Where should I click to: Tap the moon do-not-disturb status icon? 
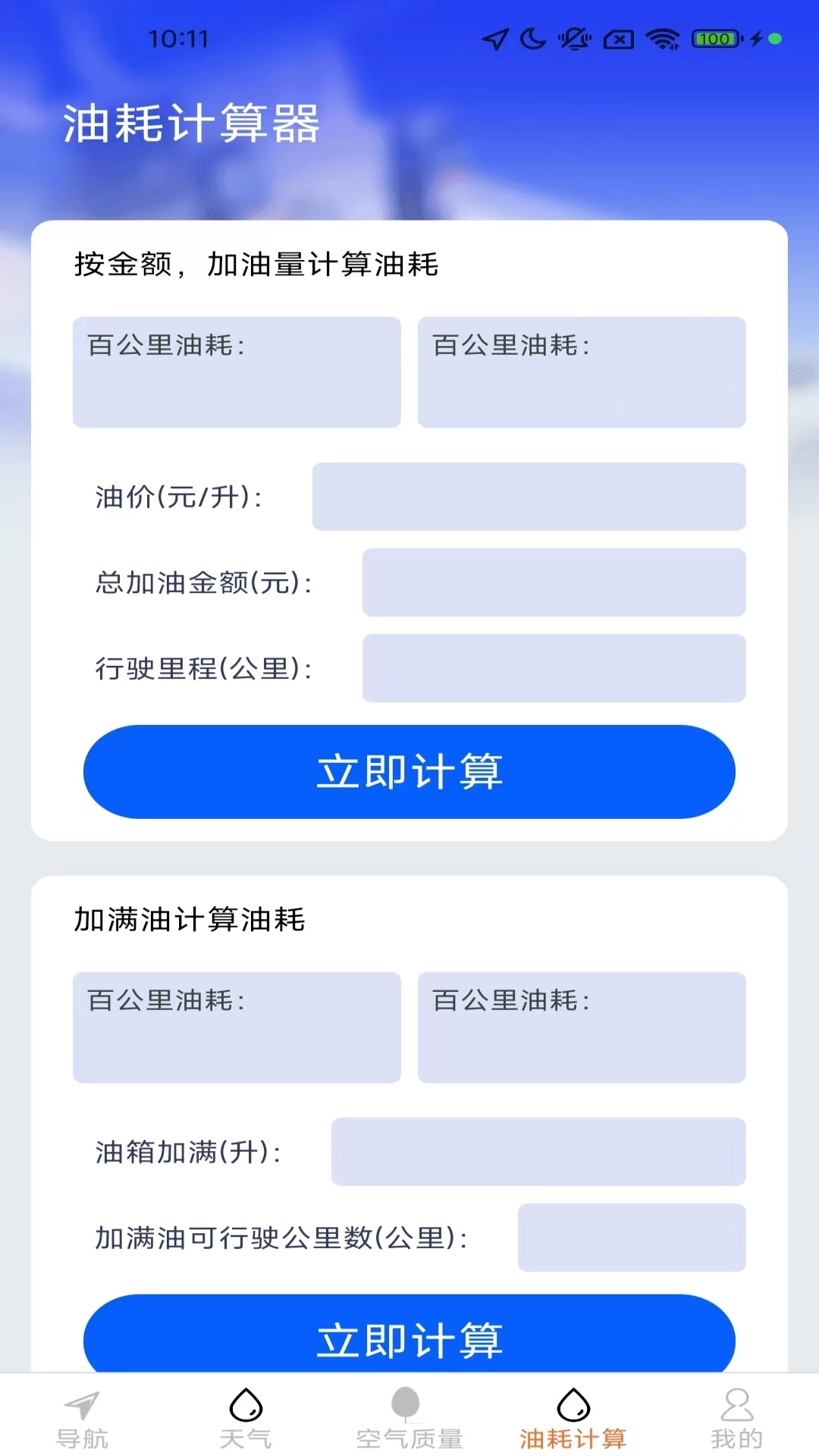click(533, 39)
